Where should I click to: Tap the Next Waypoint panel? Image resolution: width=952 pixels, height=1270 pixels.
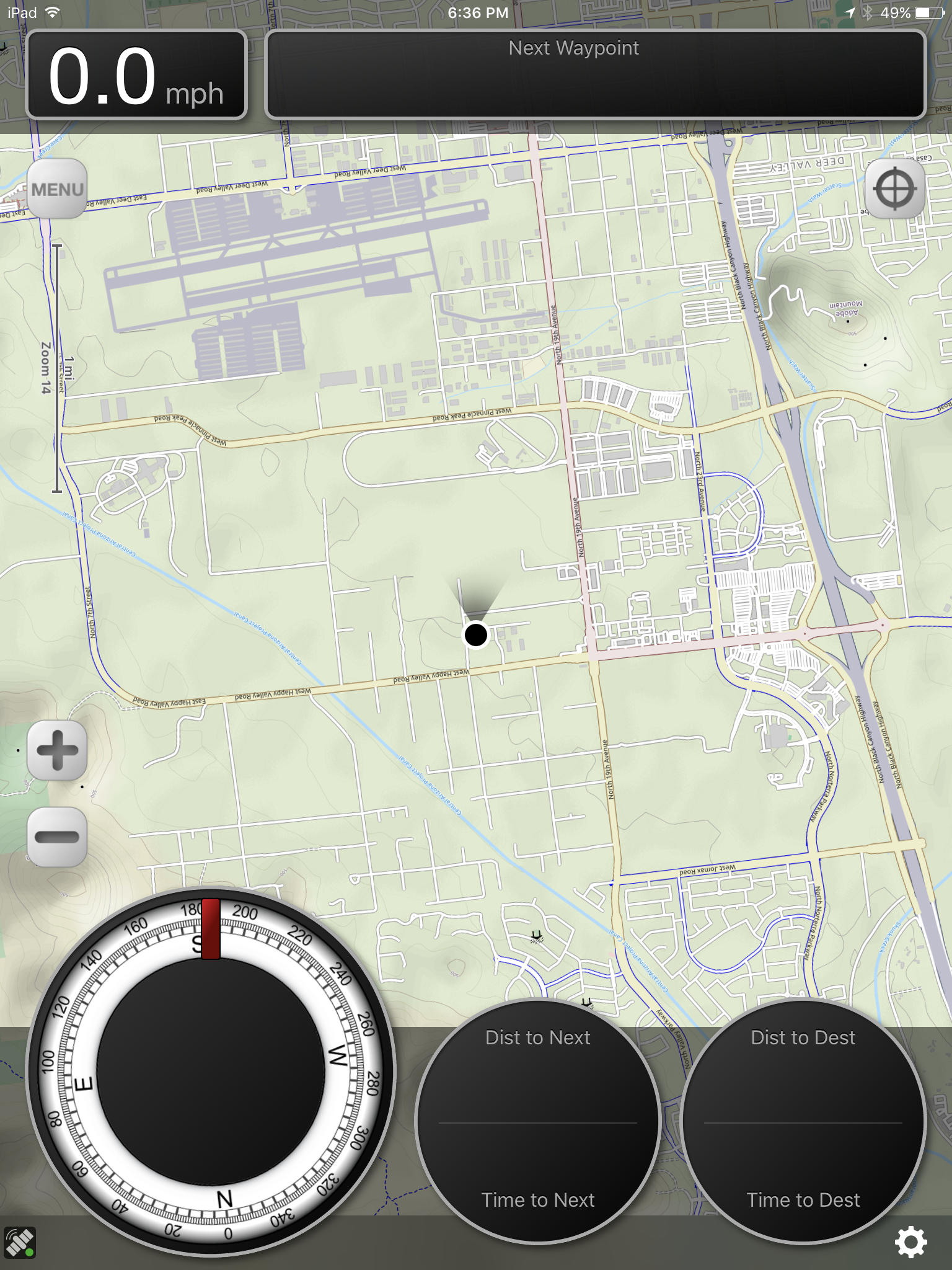(595, 74)
